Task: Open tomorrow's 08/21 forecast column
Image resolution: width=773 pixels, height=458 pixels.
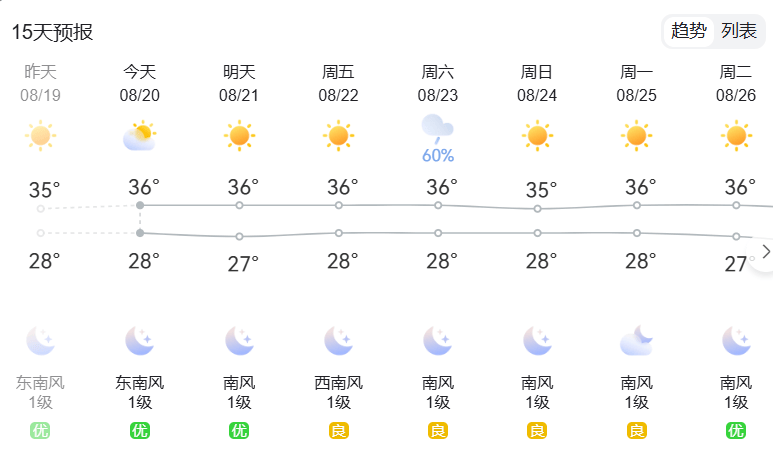Action: 239,84
